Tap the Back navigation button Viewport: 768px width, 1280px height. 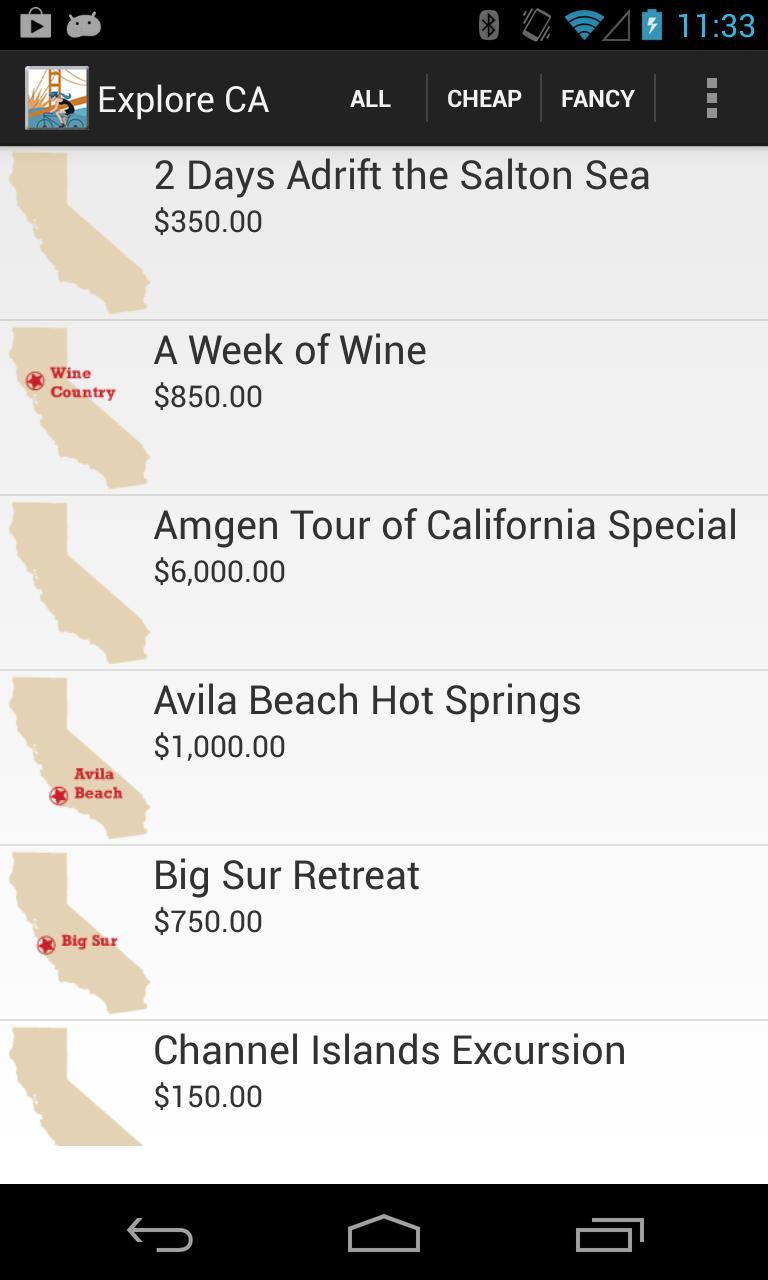click(x=159, y=1235)
